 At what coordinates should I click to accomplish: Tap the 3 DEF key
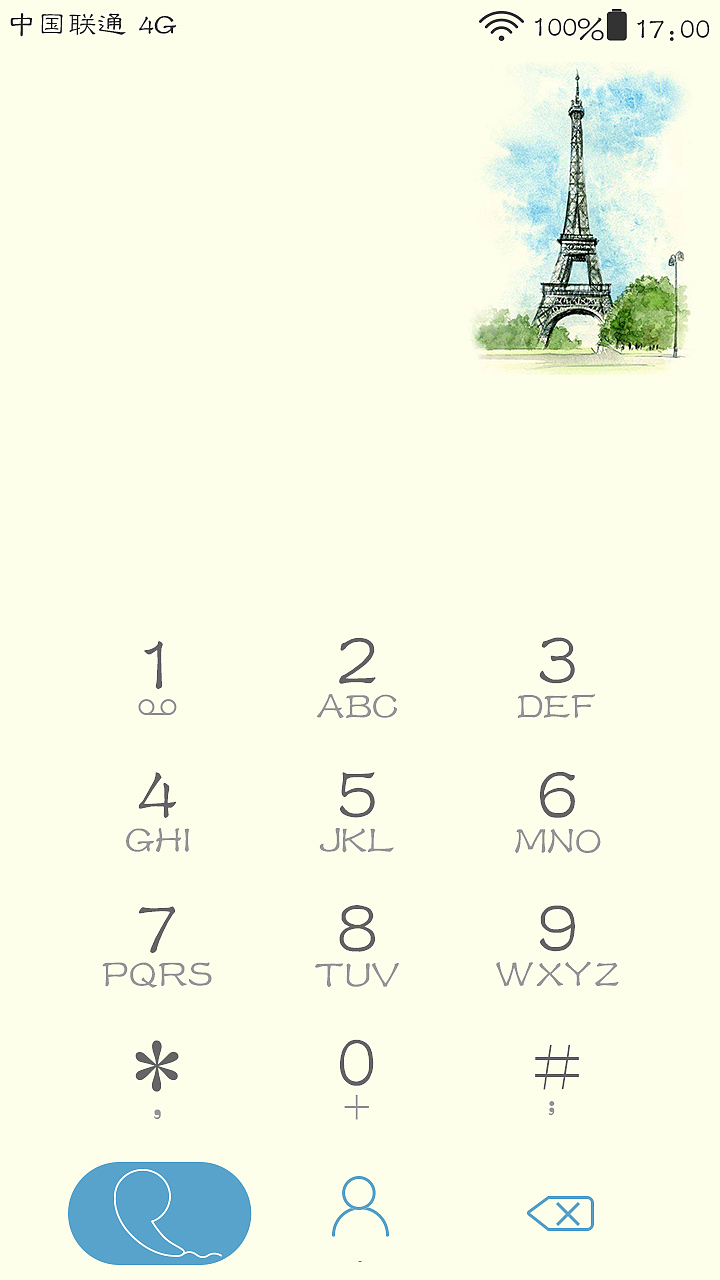(557, 678)
